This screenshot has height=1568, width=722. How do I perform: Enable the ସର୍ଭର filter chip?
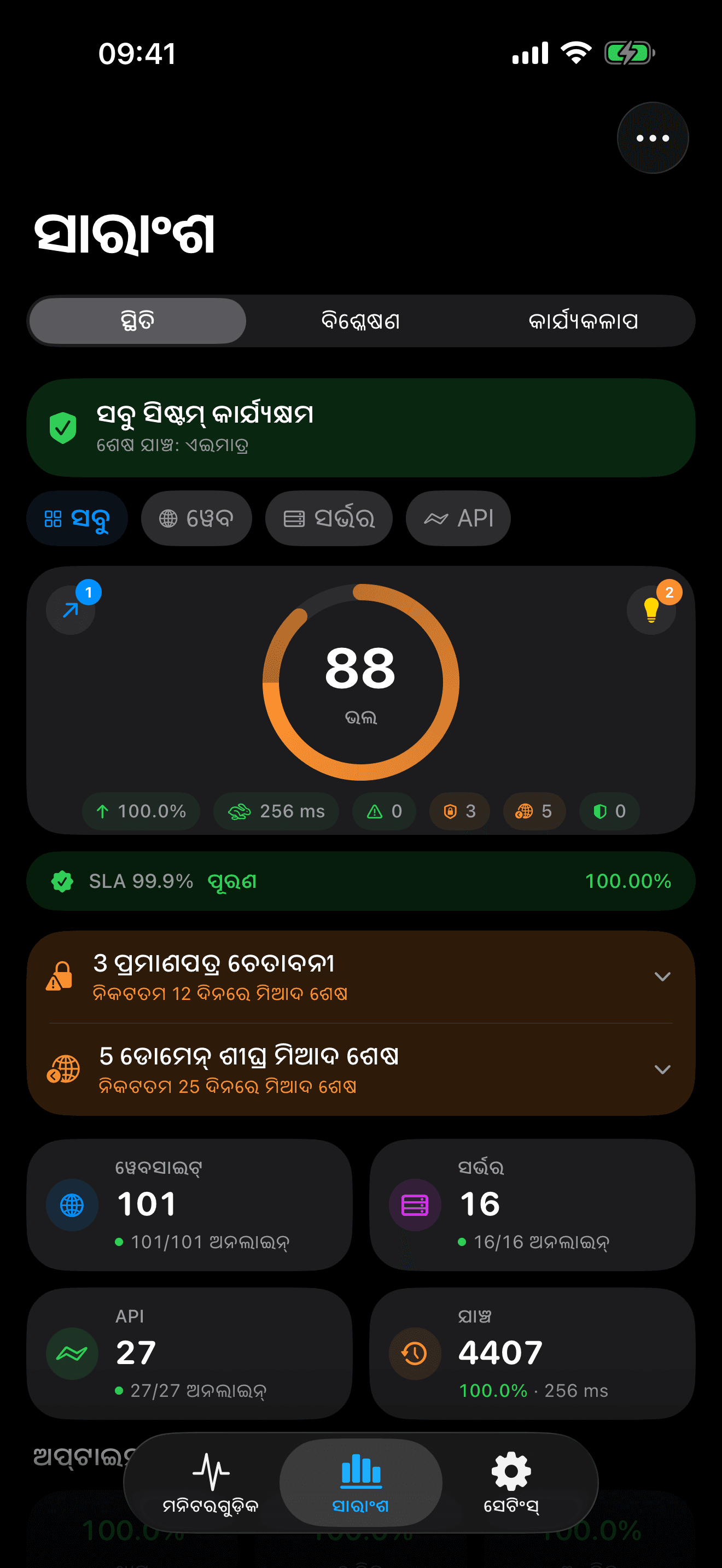coord(329,518)
